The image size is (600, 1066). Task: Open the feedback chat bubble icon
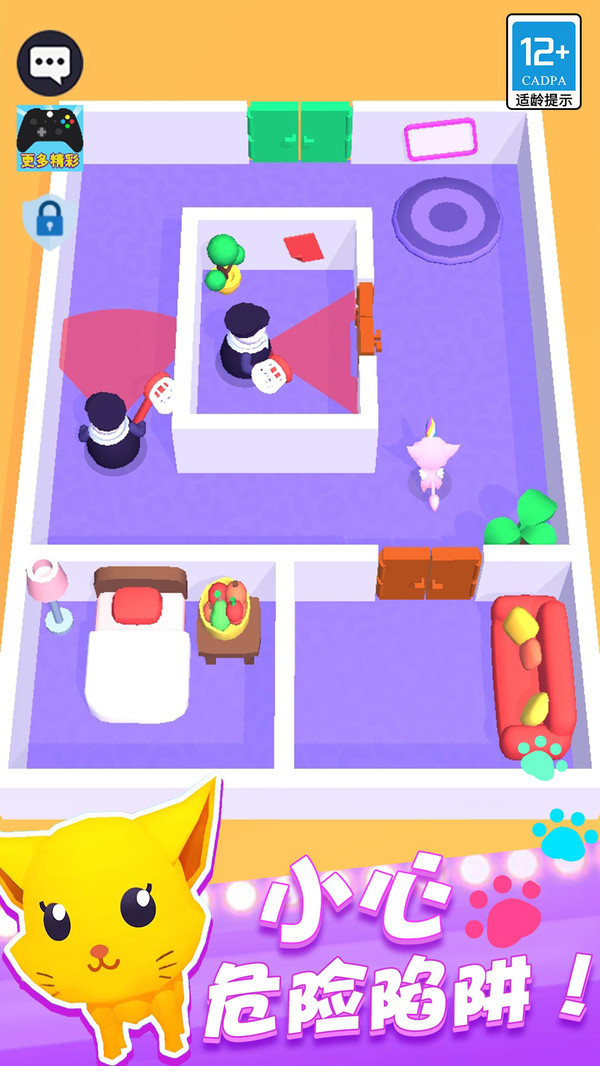49,62
